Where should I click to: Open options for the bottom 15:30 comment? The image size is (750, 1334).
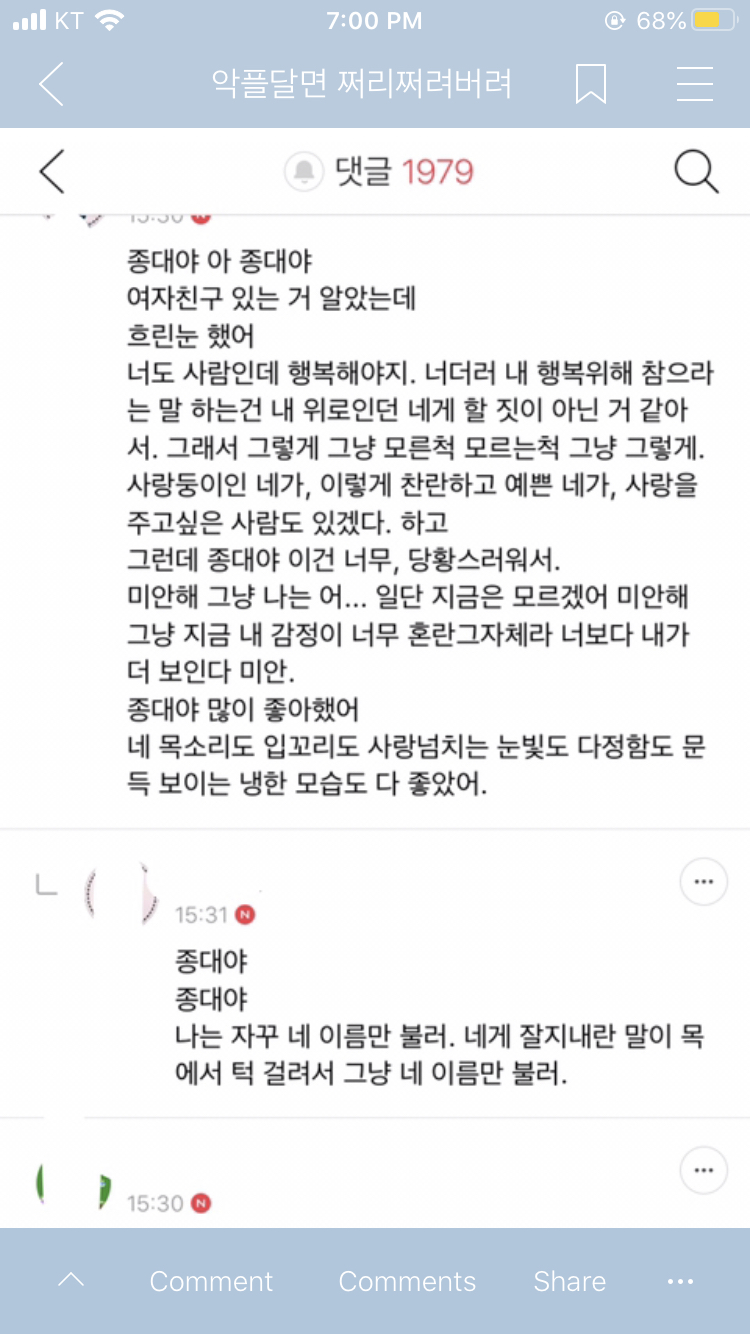point(703,1169)
